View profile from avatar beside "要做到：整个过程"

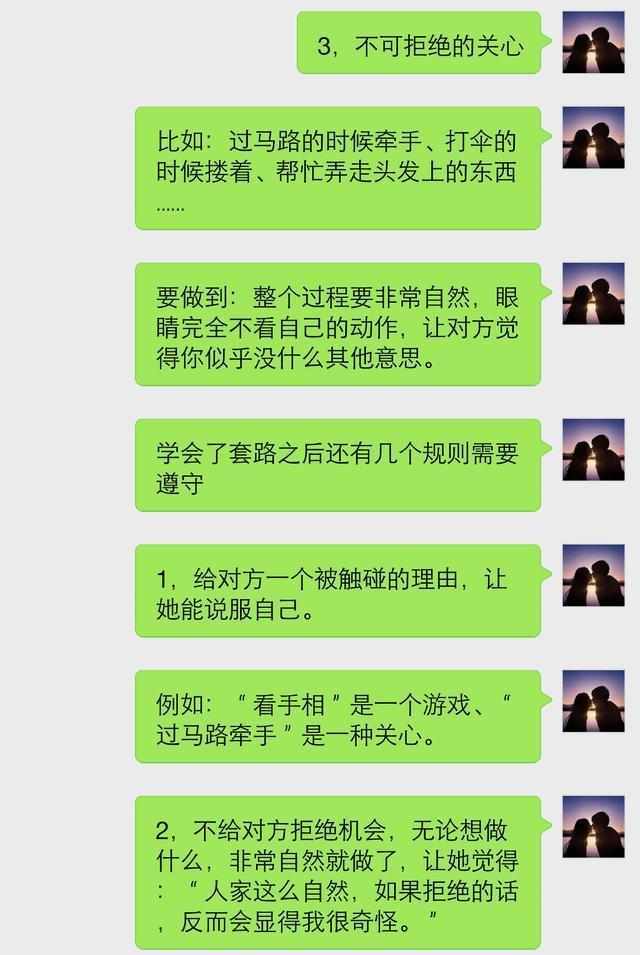point(593,293)
